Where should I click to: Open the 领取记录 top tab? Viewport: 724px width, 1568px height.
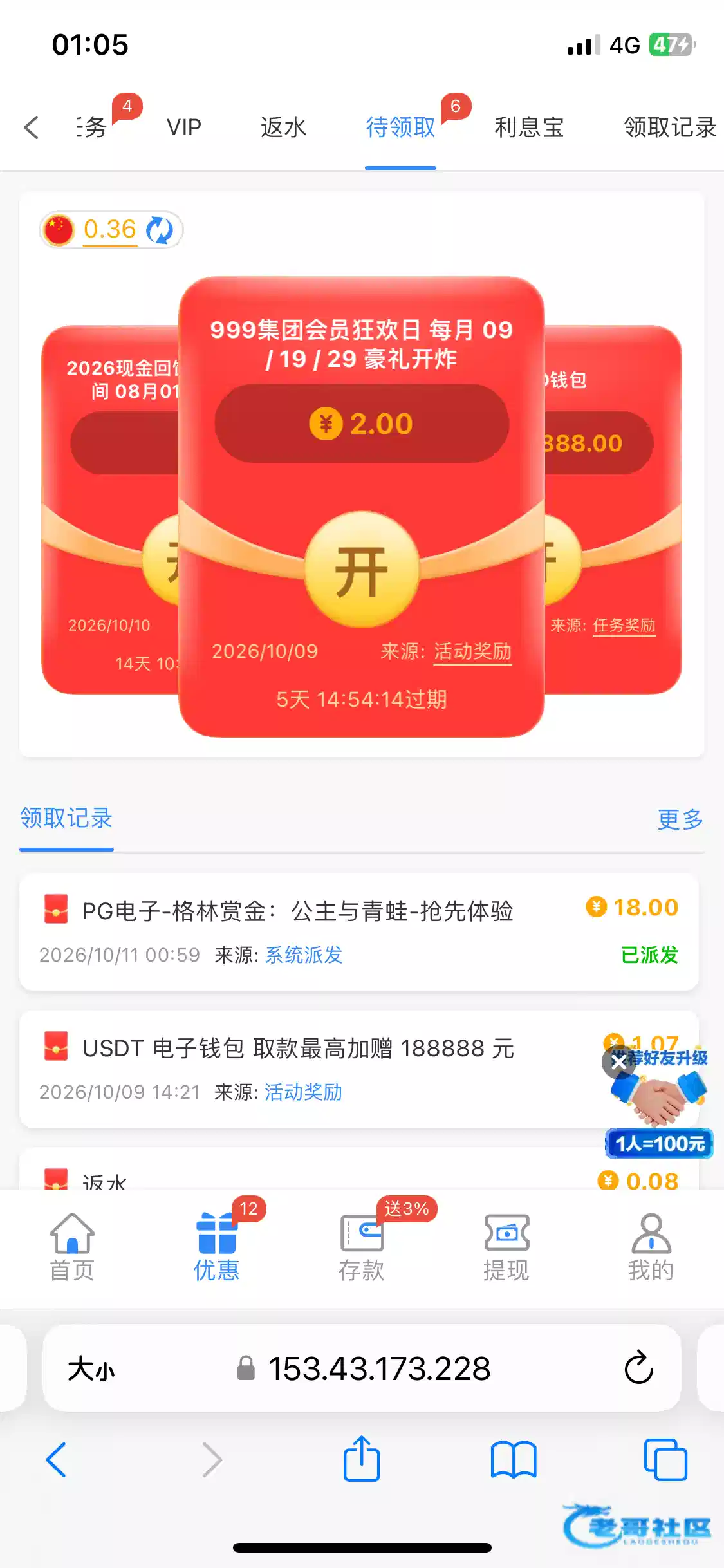pyautogui.click(x=670, y=127)
